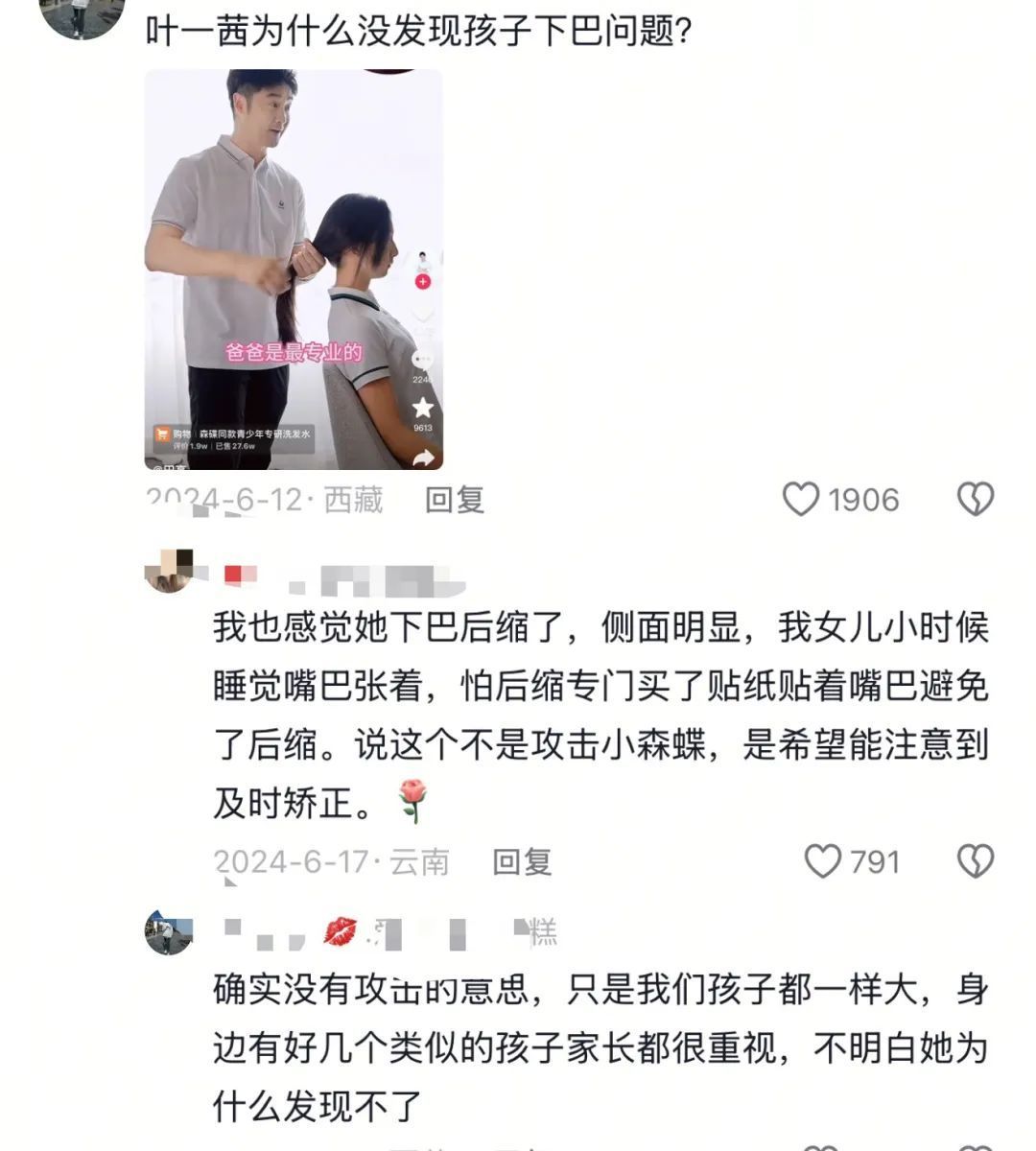Open avatar of commenter saying 确实没有攻击的意思

tap(169, 933)
